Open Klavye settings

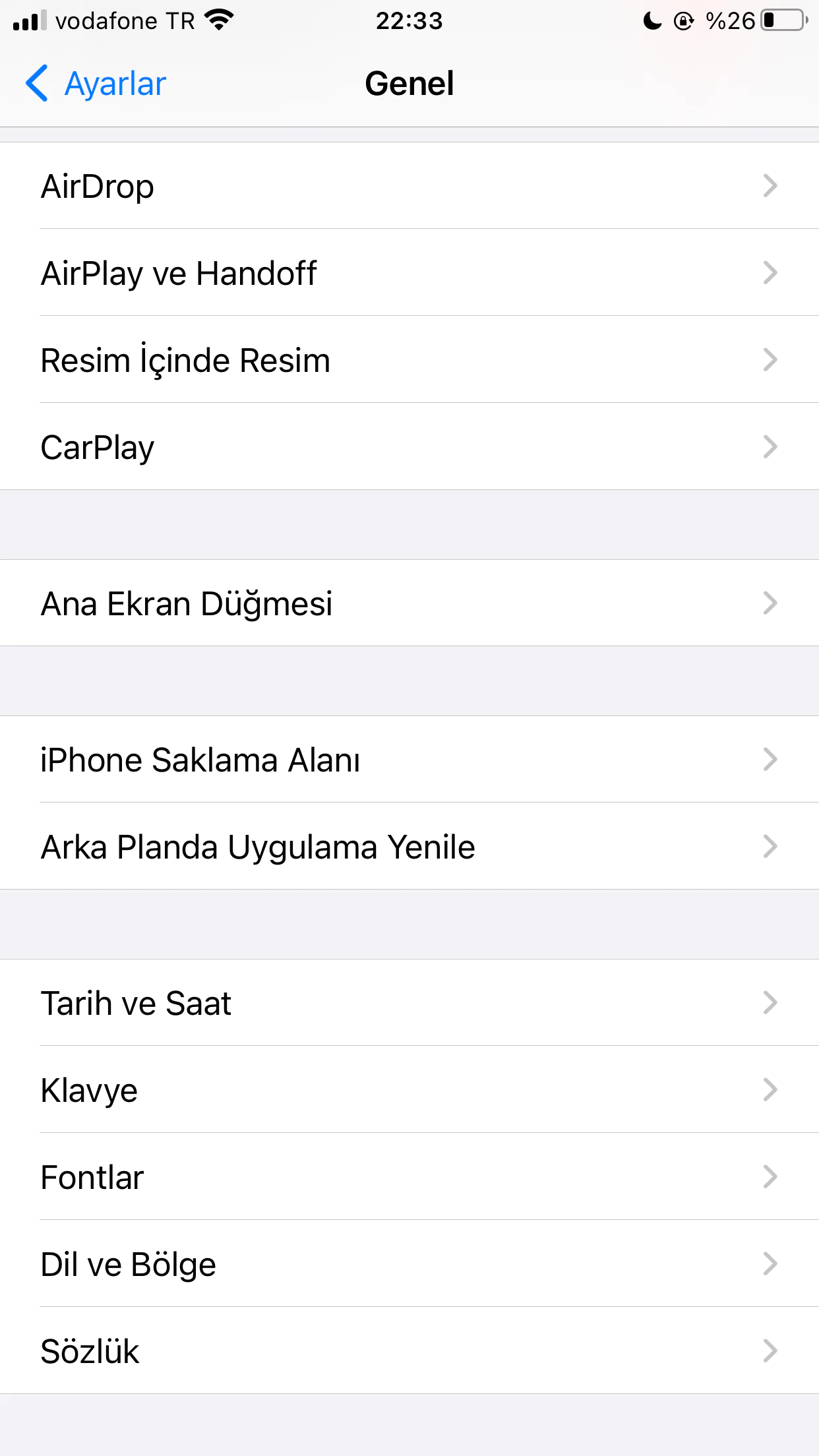tap(409, 1090)
